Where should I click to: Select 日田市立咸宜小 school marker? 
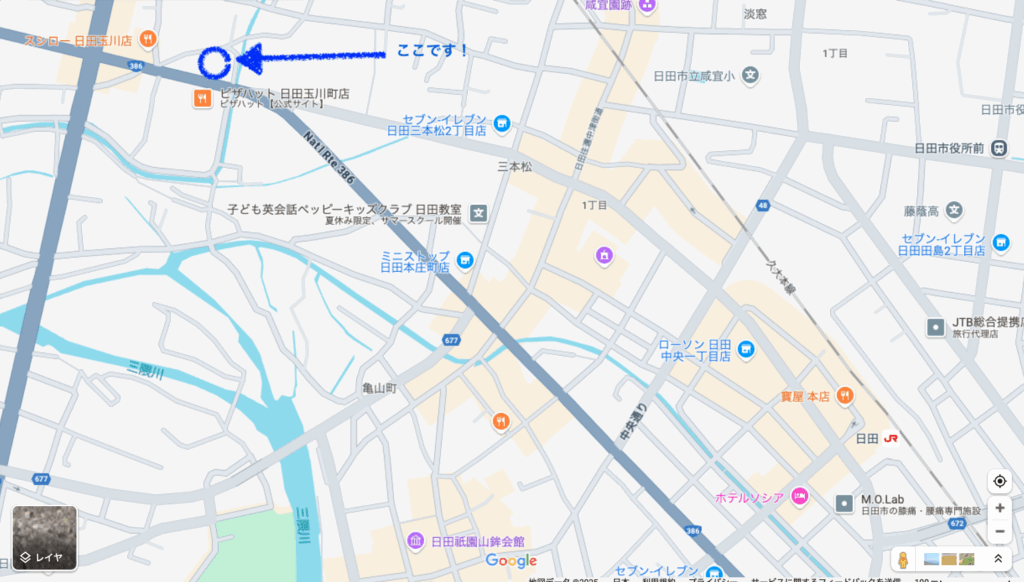click(x=751, y=75)
